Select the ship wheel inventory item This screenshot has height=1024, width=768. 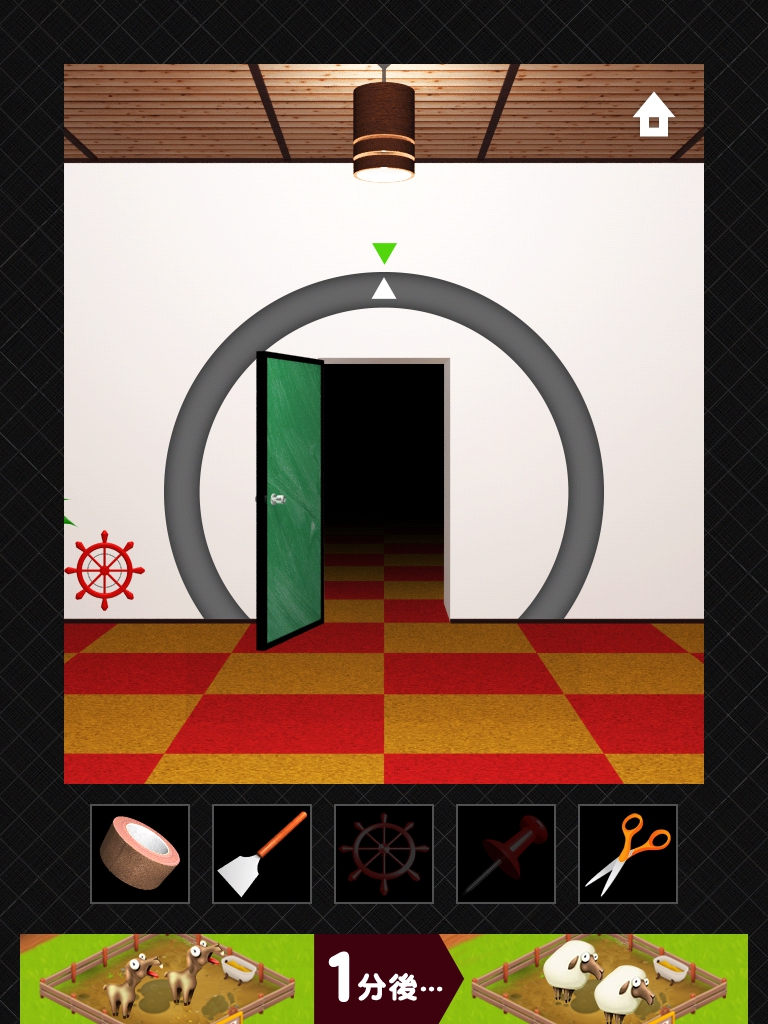pyautogui.click(x=384, y=854)
